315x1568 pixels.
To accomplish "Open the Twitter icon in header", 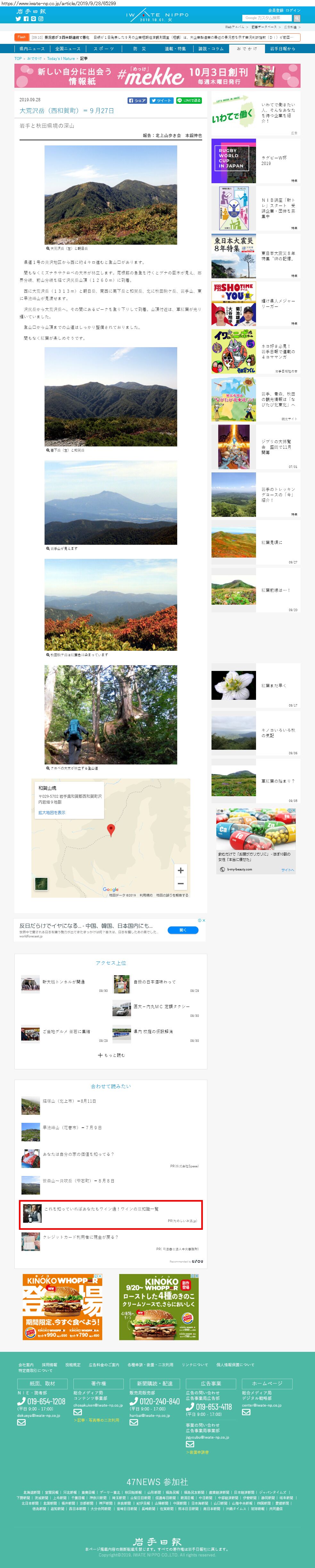I will [x=18, y=19].
